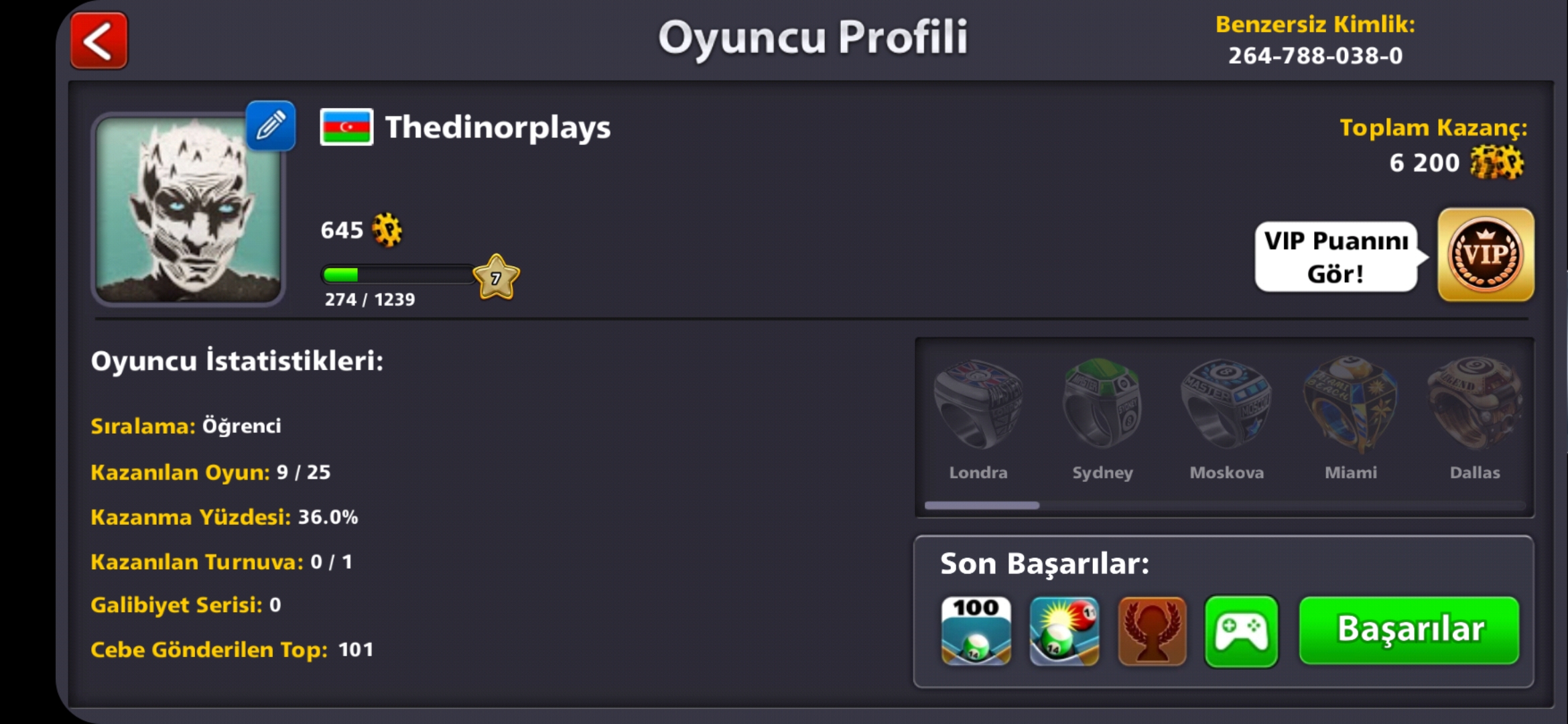Edit the profile avatar with the pencil icon
The width and height of the screenshot is (1568, 724).
[x=270, y=126]
